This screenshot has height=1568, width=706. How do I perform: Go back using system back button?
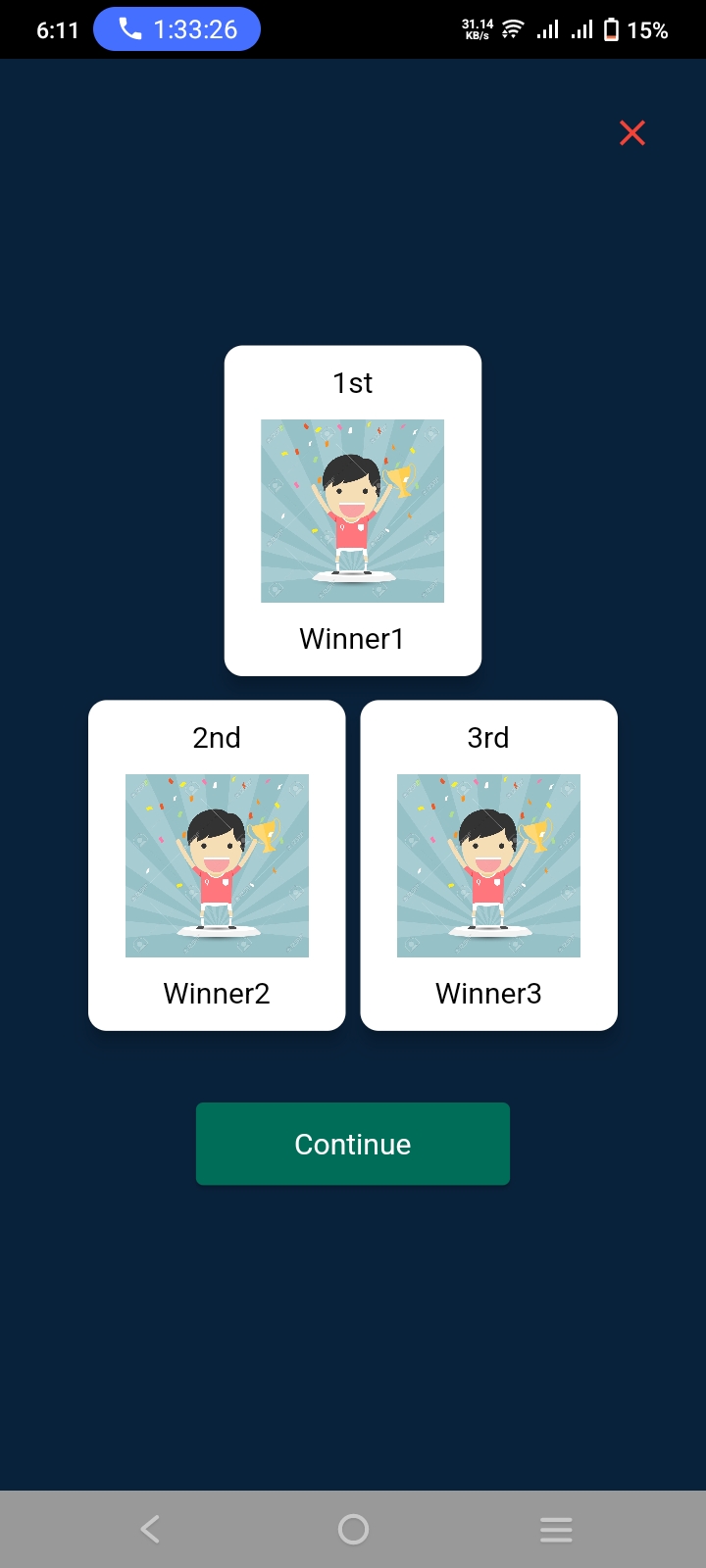click(x=150, y=1529)
